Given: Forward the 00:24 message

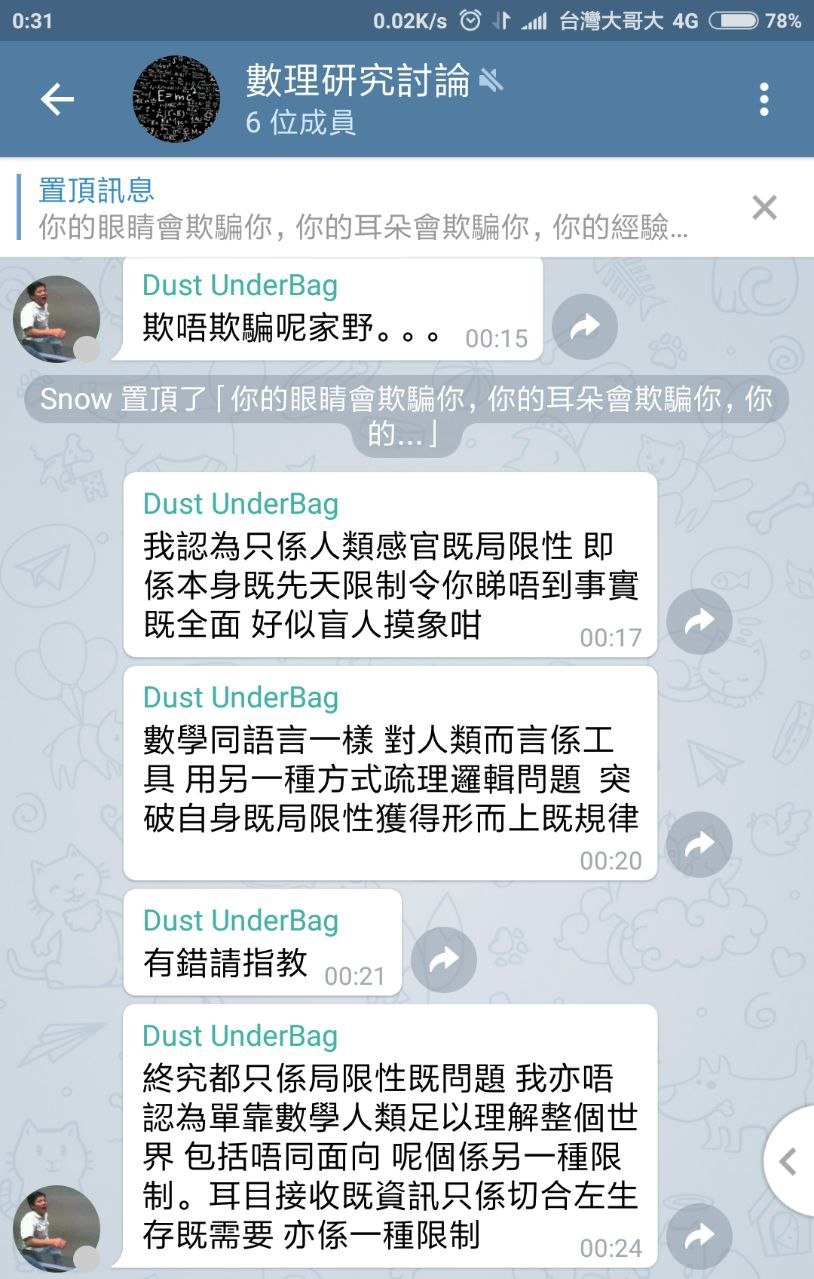Looking at the screenshot, I should (699, 1236).
